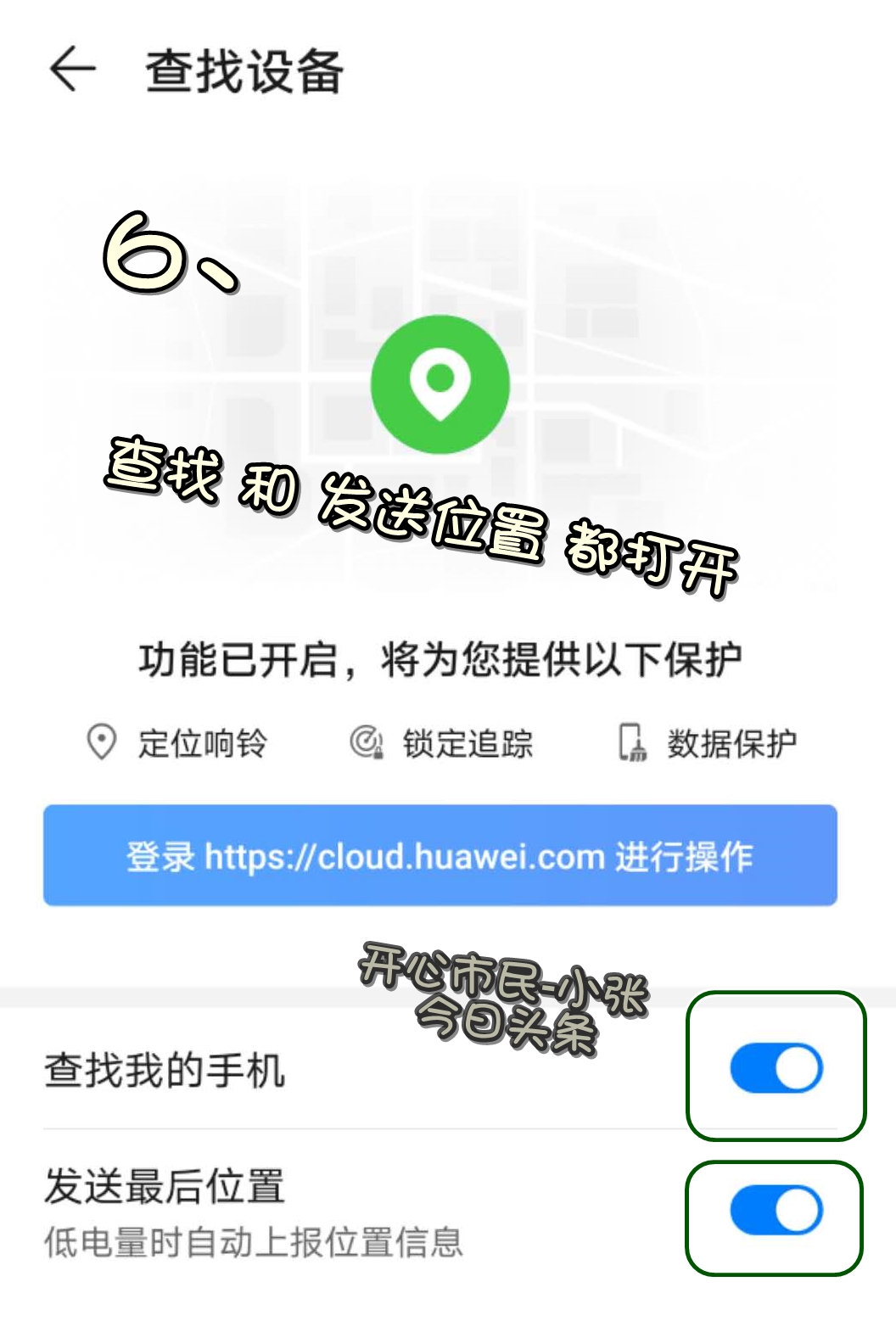896x1321 pixels.
Task: Click the back arrow icon
Action: tap(72, 70)
